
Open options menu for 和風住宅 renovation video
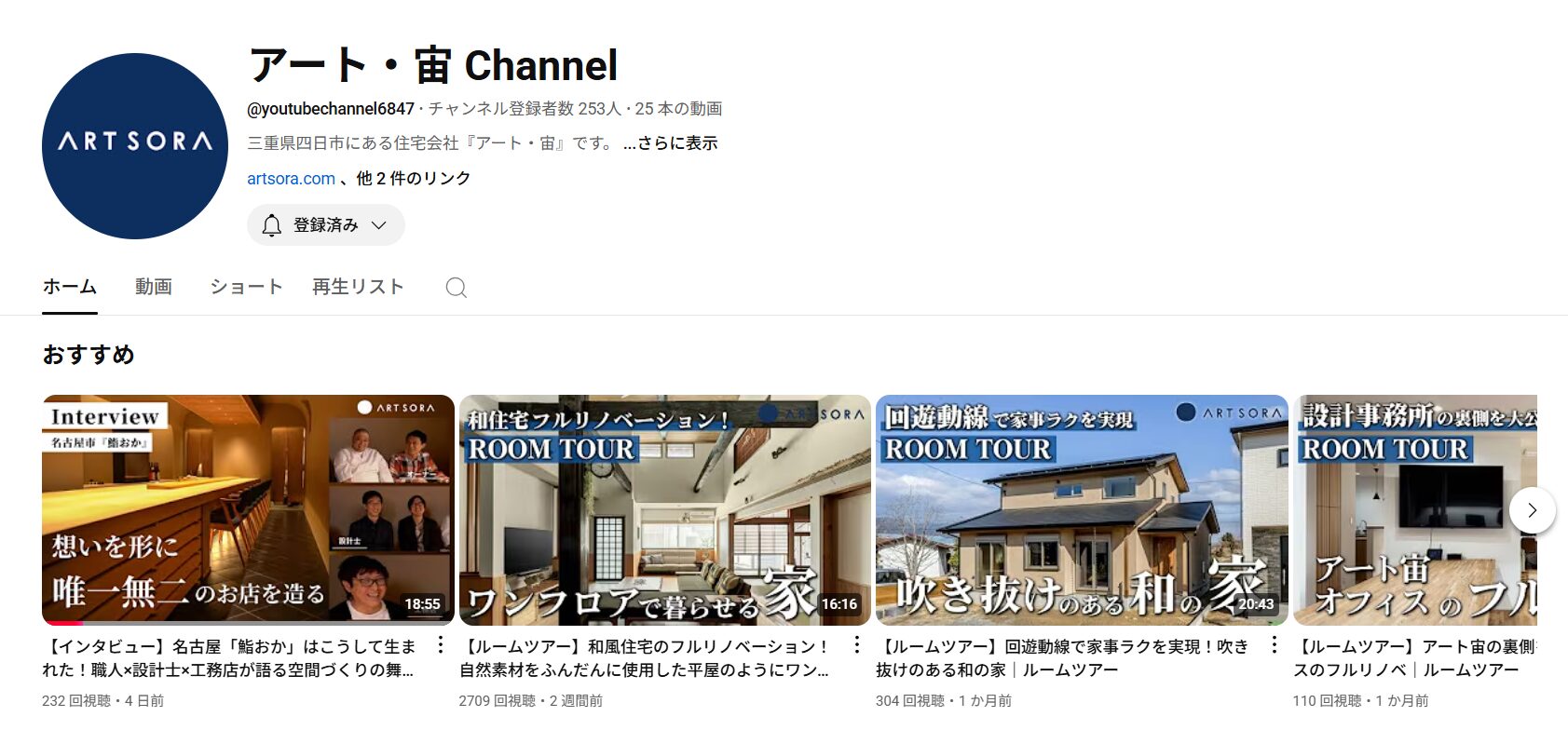tap(857, 645)
